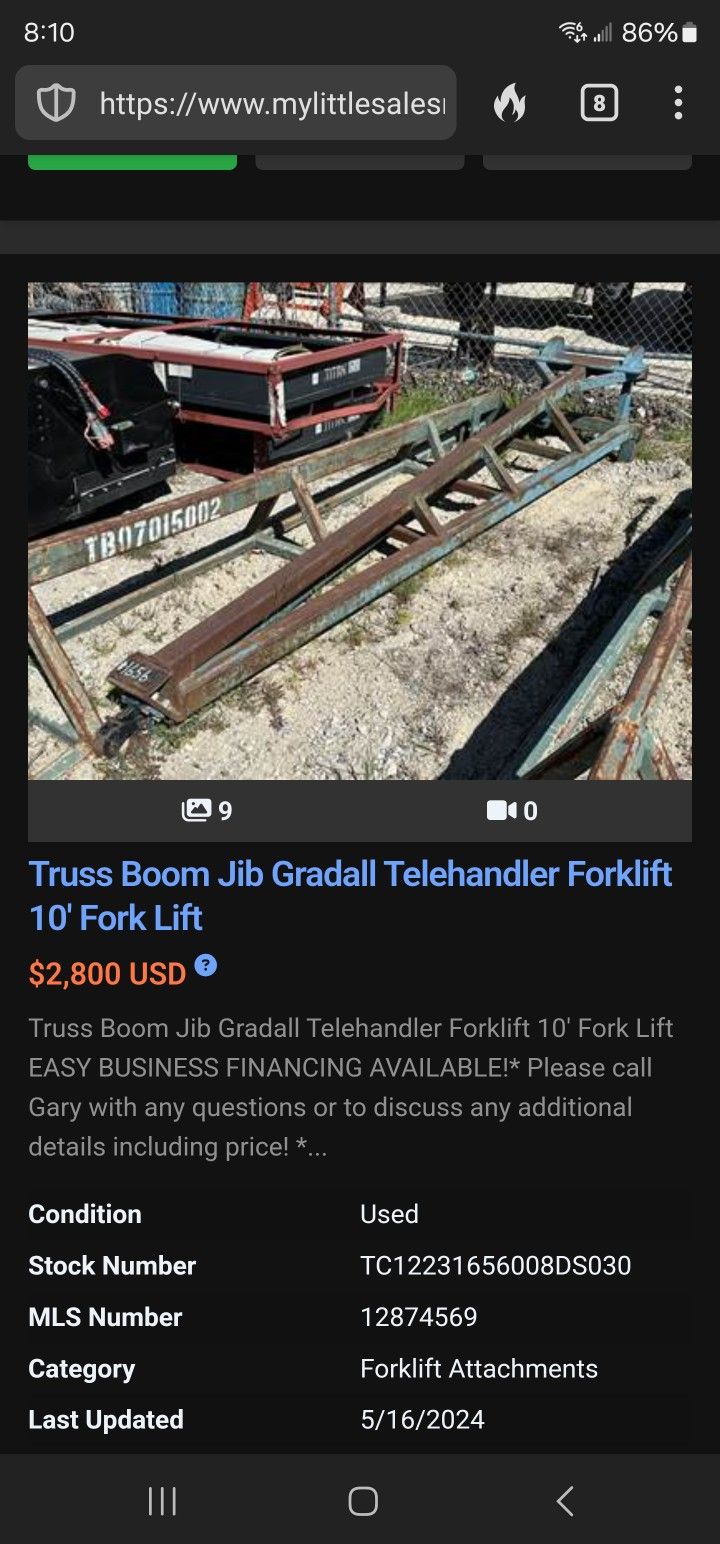Screen dimensions: 720x1544
Task: Open the browser three-dot overflow menu
Action: (x=678, y=103)
